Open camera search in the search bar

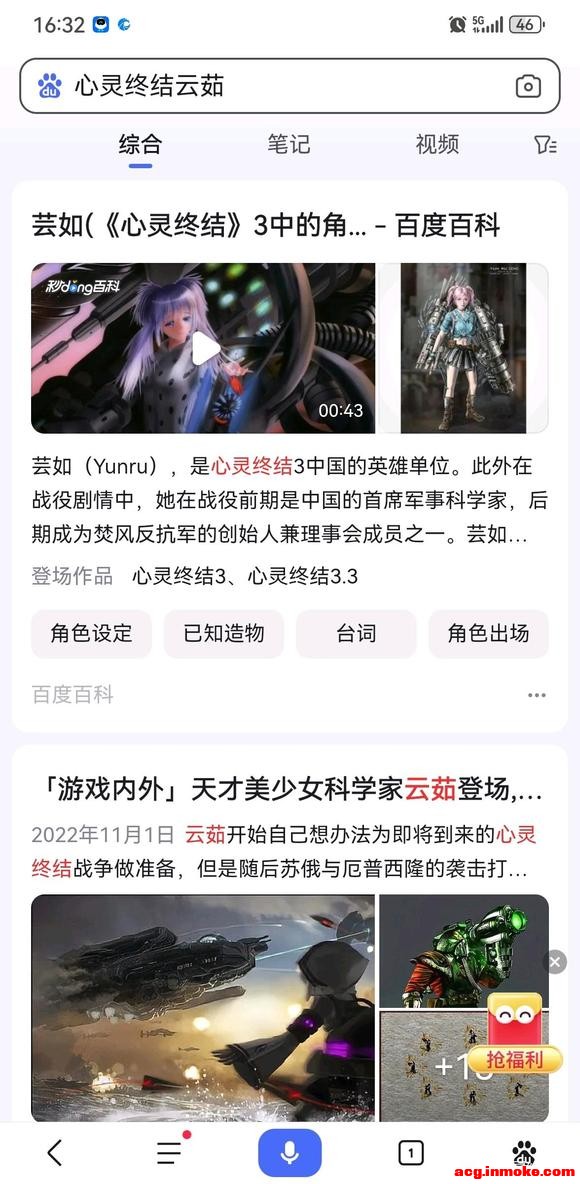click(x=528, y=86)
